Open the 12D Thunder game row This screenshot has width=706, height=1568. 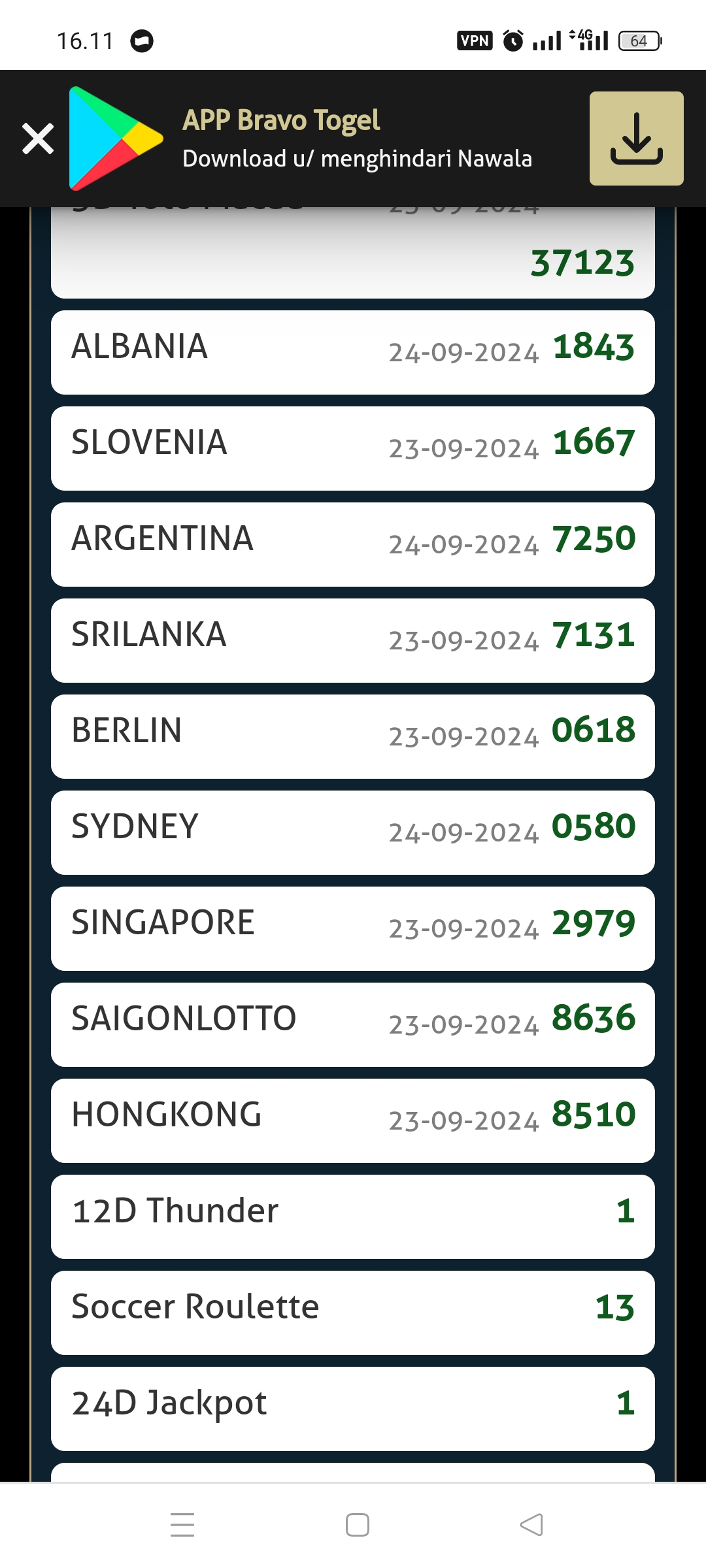353,1217
